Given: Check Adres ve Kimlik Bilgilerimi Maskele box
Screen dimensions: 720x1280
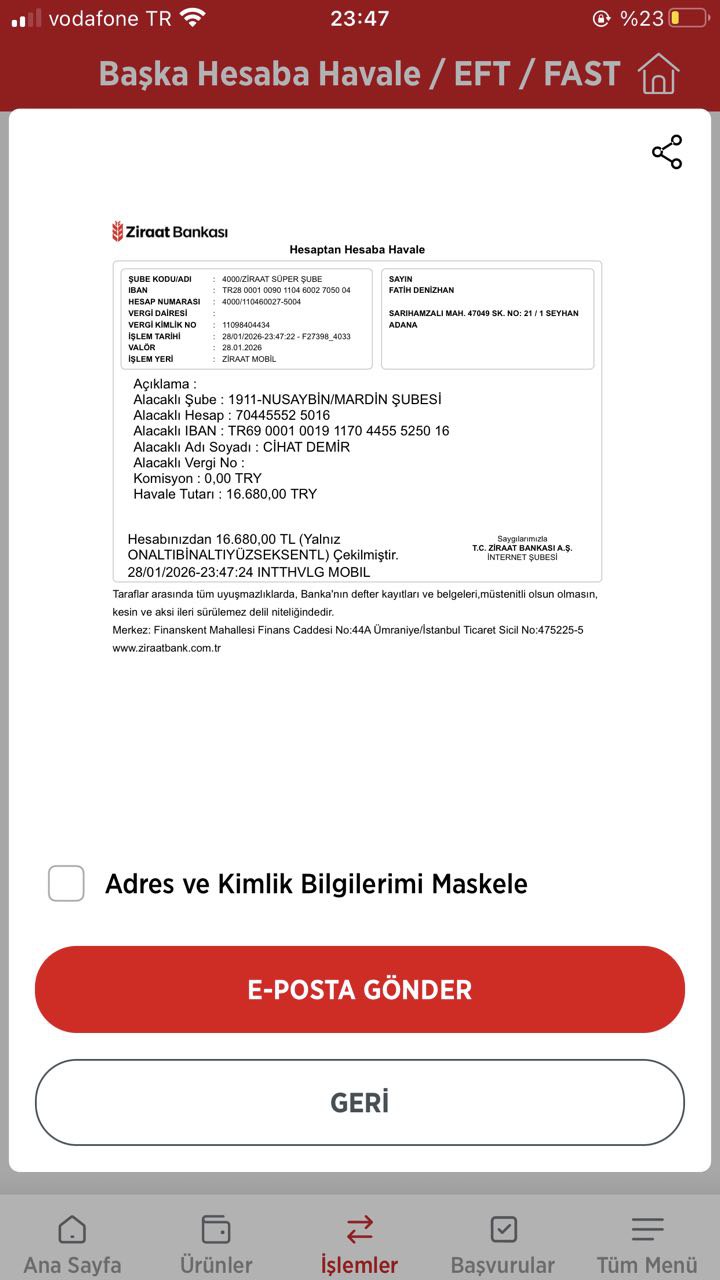Looking at the screenshot, I should [66, 883].
